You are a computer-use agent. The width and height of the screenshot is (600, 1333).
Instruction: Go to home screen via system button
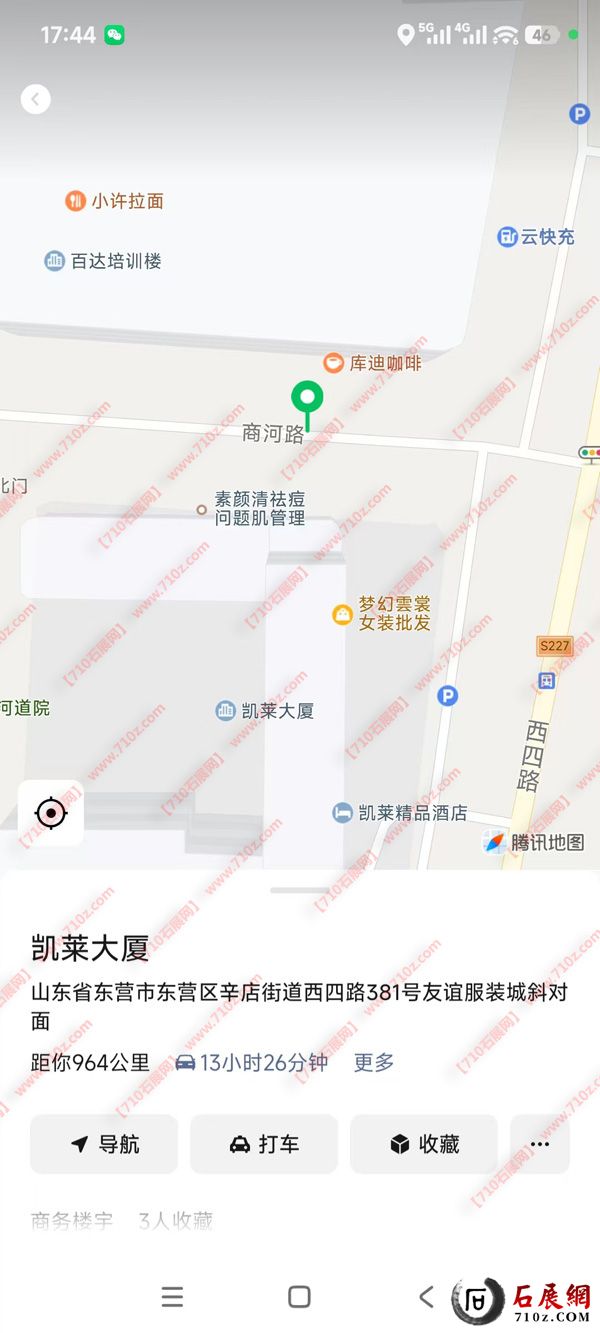coord(299,1297)
